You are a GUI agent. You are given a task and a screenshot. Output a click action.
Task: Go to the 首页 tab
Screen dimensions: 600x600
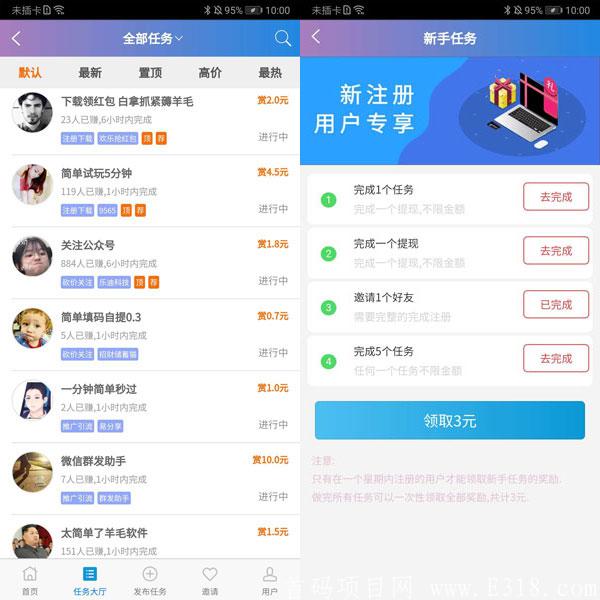click(30, 580)
